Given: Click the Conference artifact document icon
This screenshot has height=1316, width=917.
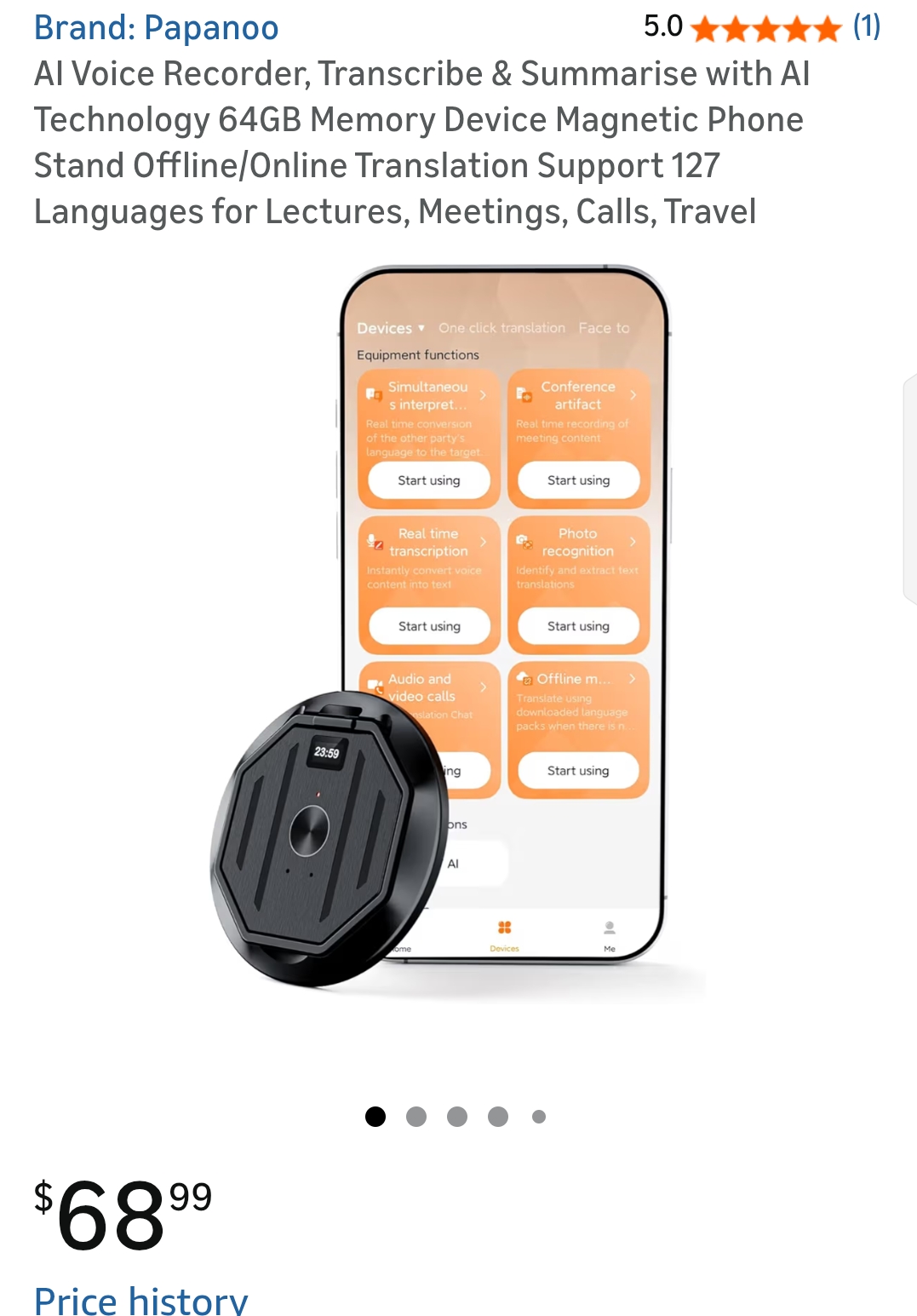Looking at the screenshot, I should [x=522, y=394].
